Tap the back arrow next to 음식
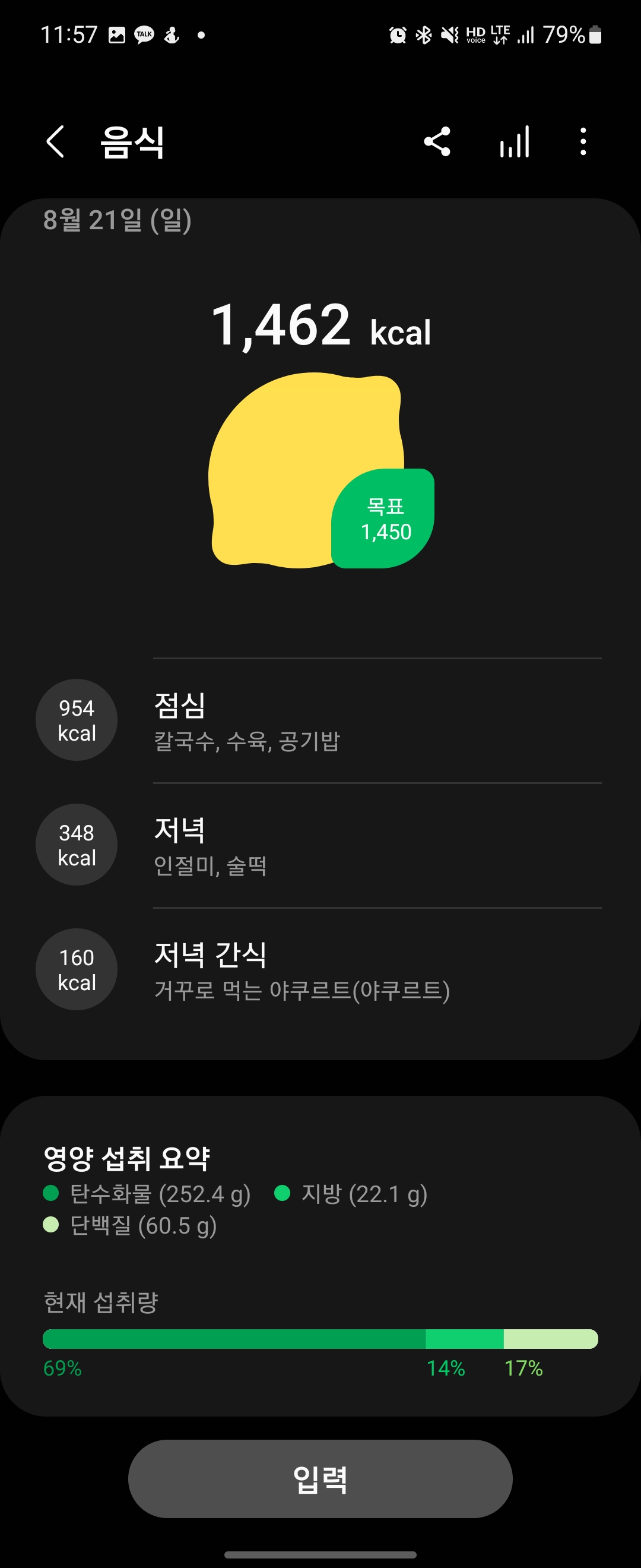This screenshot has width=641, height=1568. 55,141
